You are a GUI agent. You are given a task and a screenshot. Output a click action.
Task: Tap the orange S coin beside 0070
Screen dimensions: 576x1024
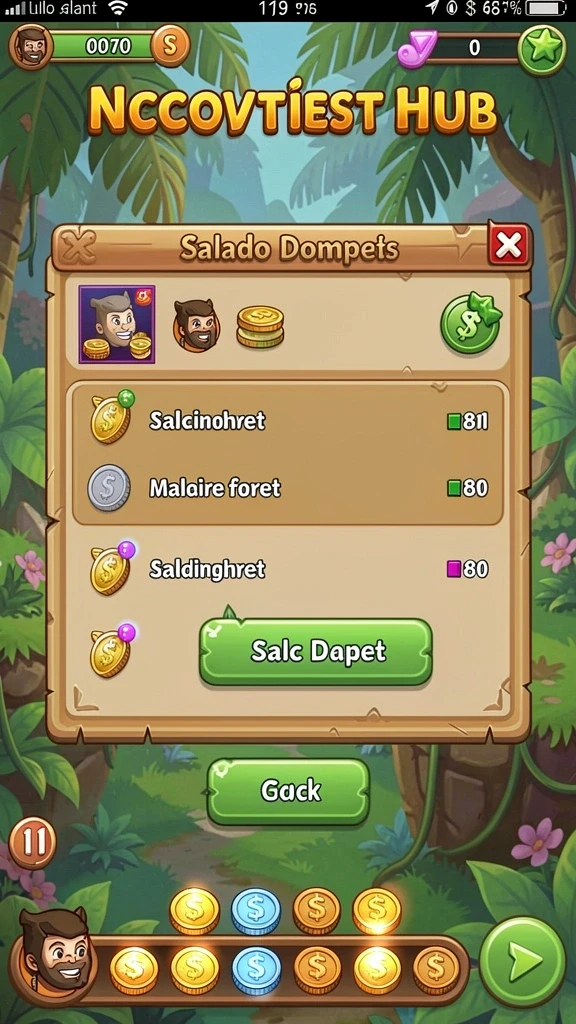click(170, 45)
